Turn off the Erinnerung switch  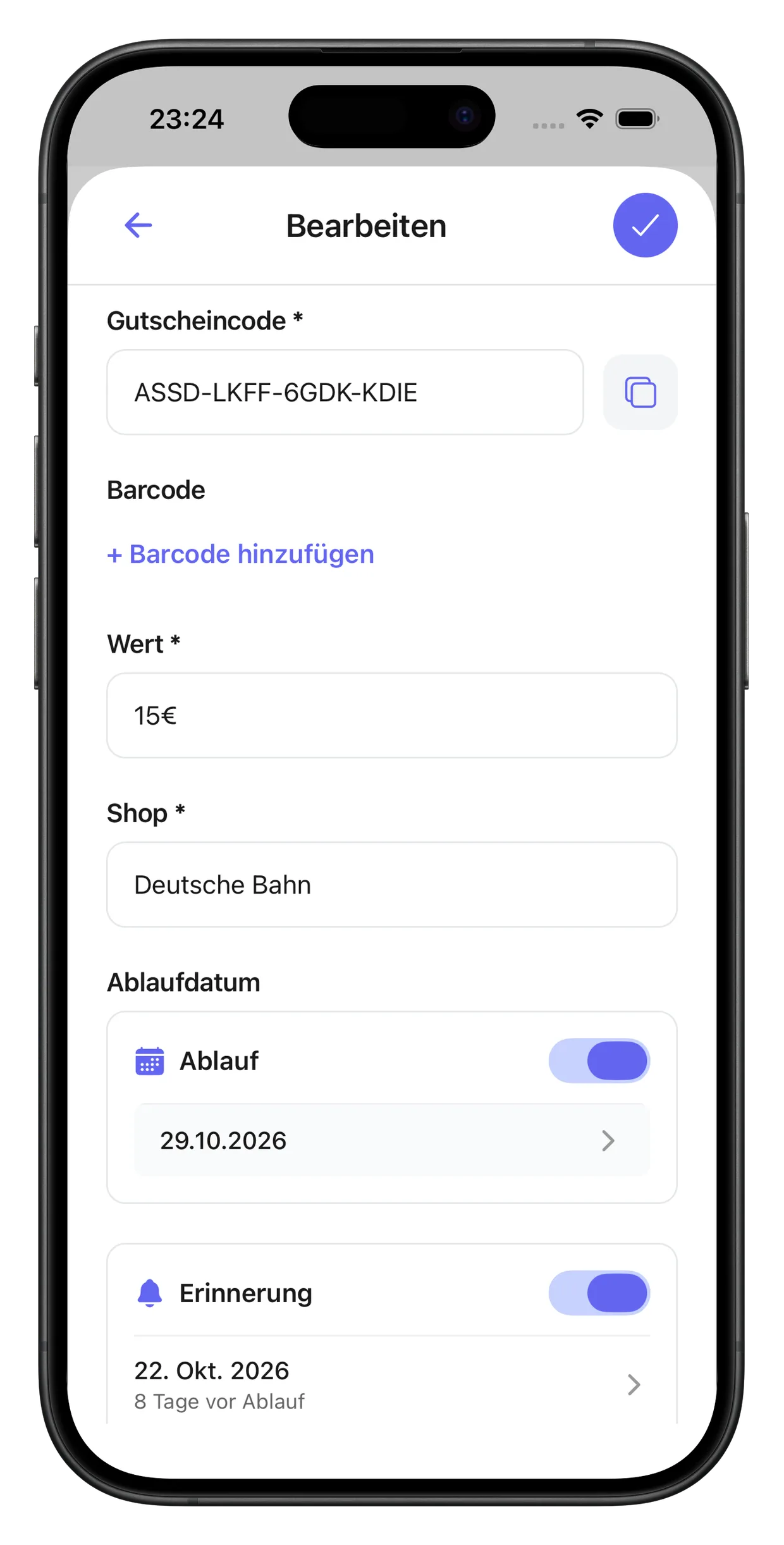tap(599, 1293)
